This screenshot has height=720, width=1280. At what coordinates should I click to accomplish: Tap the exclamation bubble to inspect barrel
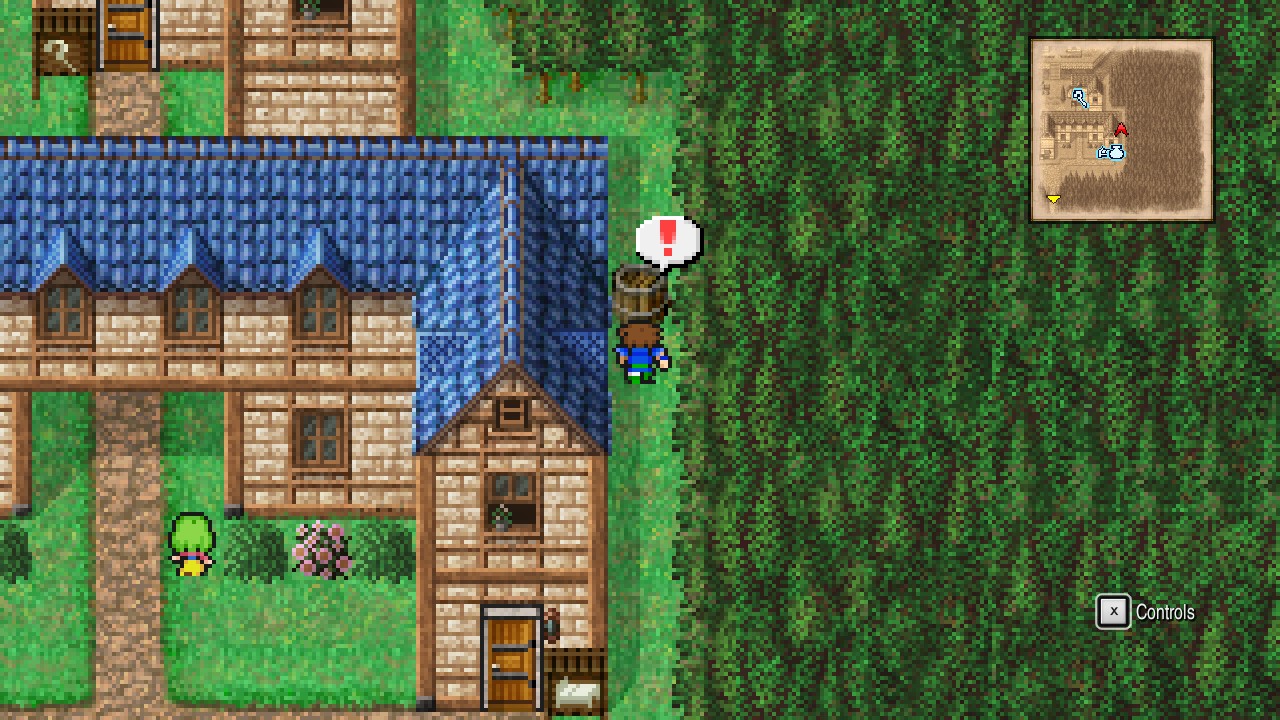click(x=668, y=242)
